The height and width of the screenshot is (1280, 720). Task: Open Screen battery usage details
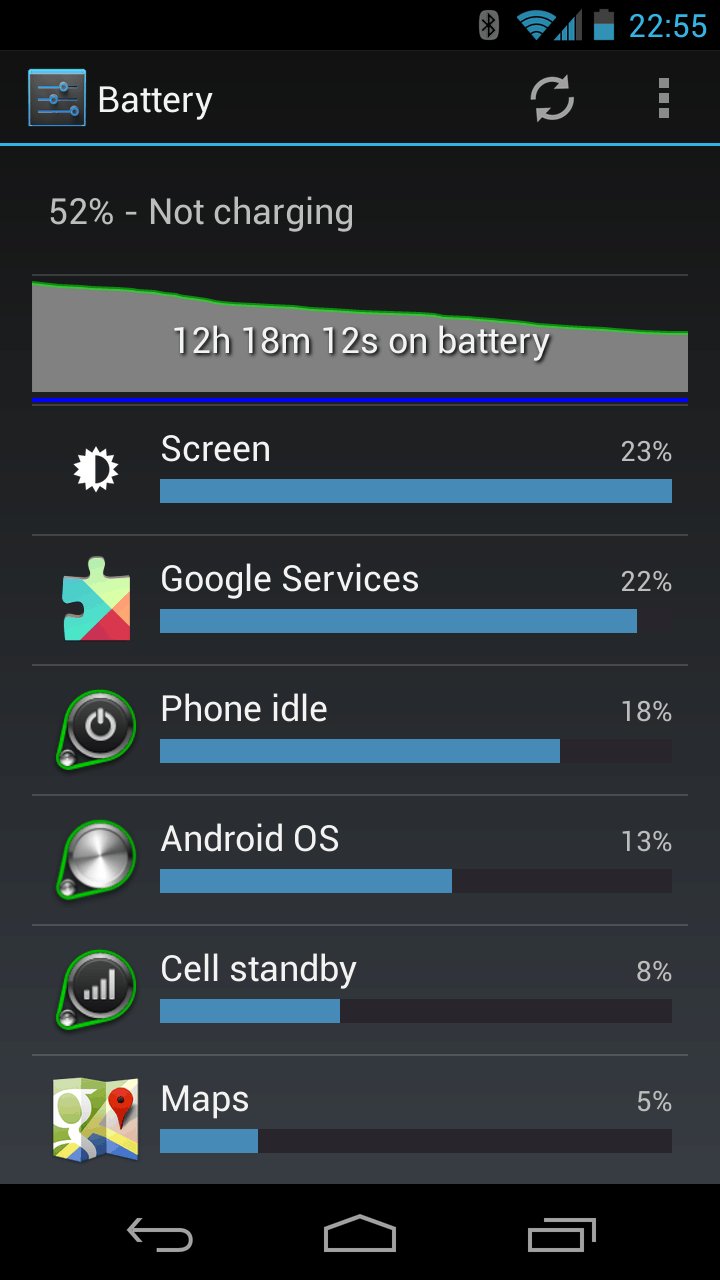click(x=360, y=470)
